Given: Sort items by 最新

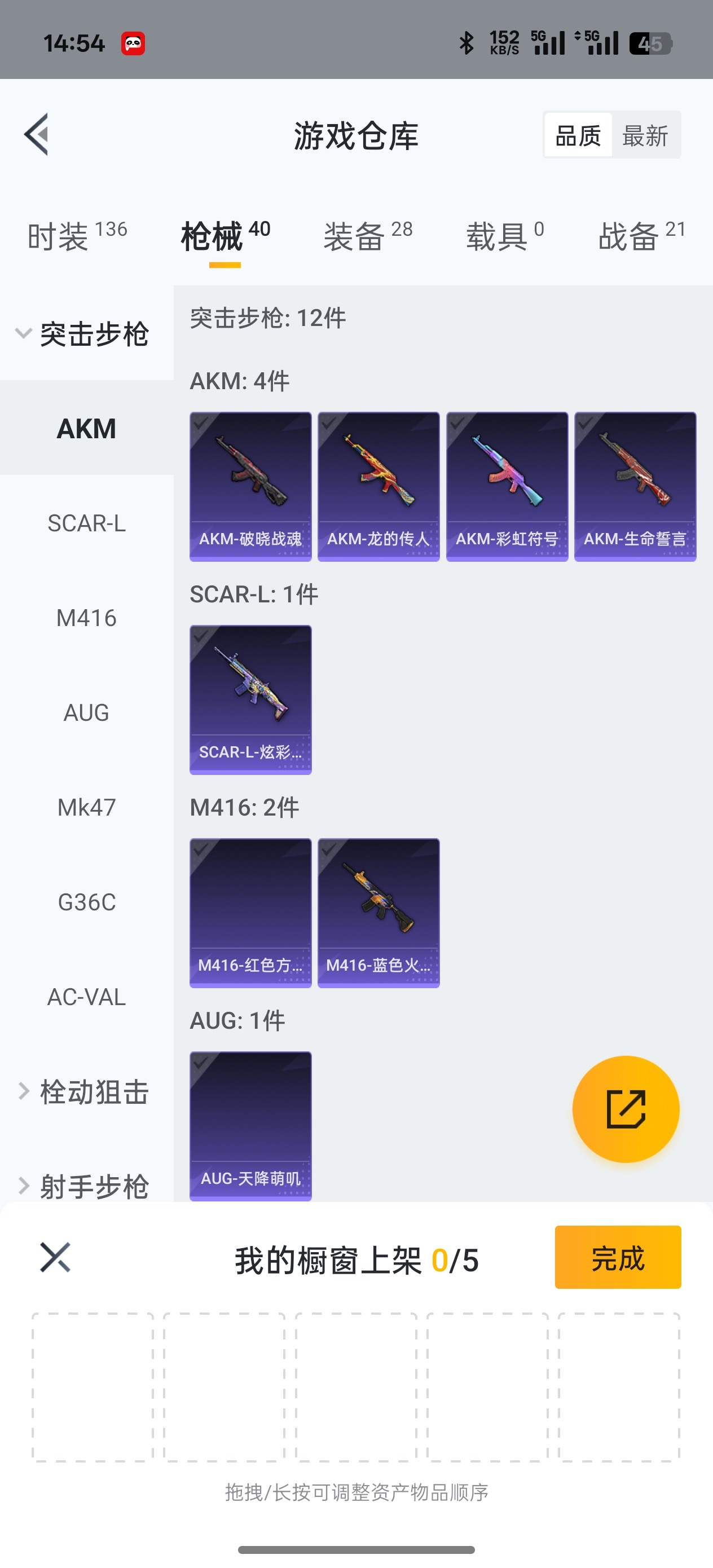Looking at the screenshot, I should pyautogui.click(x=645, y=135).
